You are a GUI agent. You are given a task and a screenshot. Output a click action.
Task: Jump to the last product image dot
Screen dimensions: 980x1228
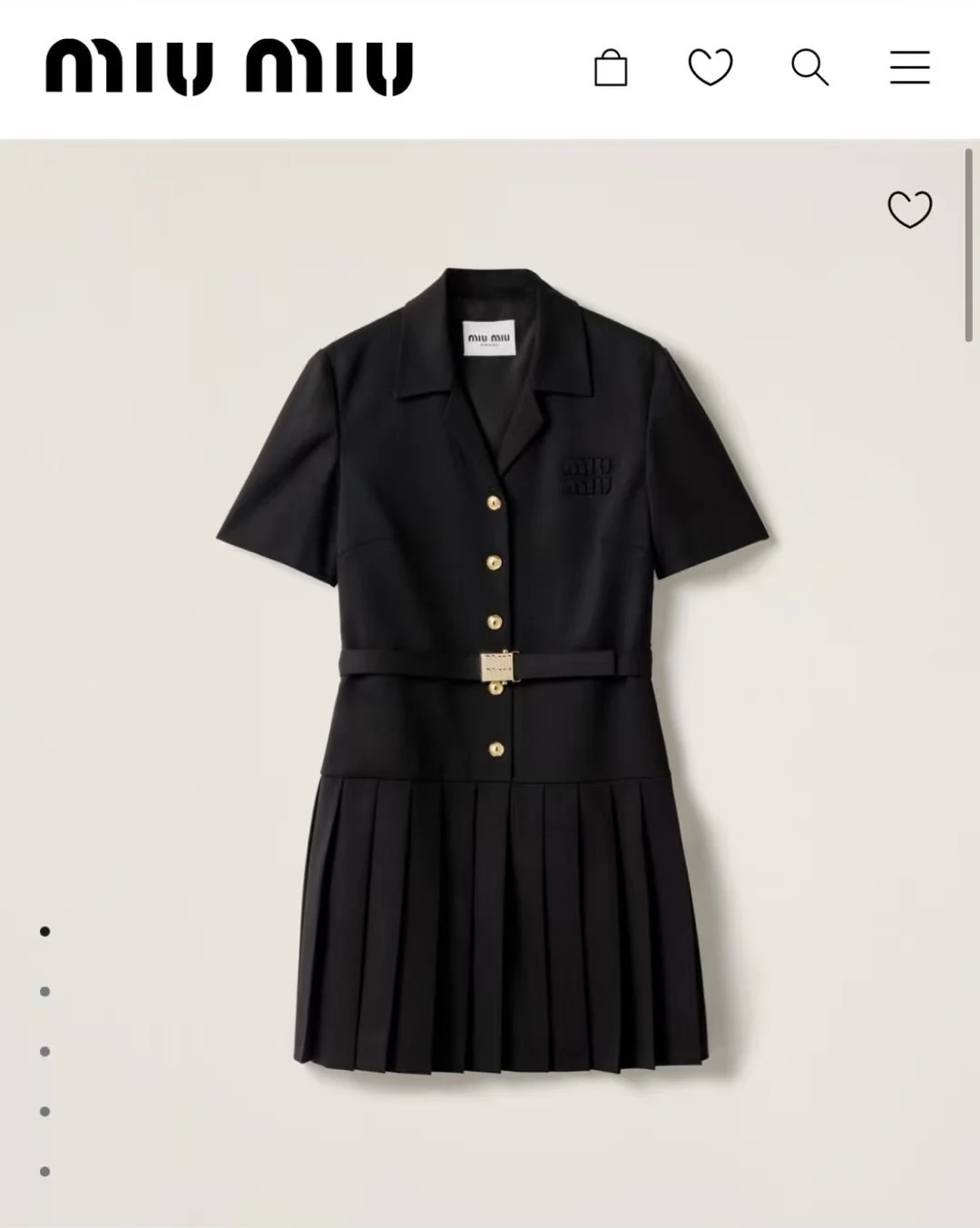[x=44, y=1171]
